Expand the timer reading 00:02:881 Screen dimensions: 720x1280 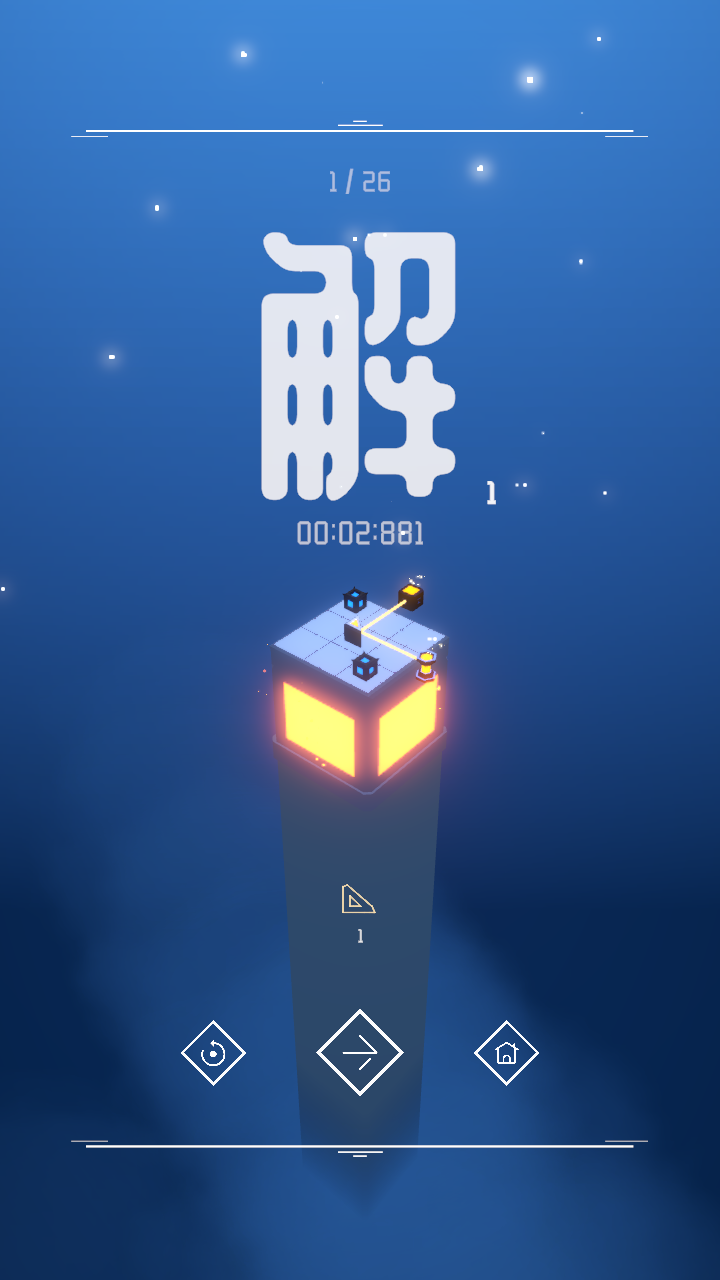point(360,533)
